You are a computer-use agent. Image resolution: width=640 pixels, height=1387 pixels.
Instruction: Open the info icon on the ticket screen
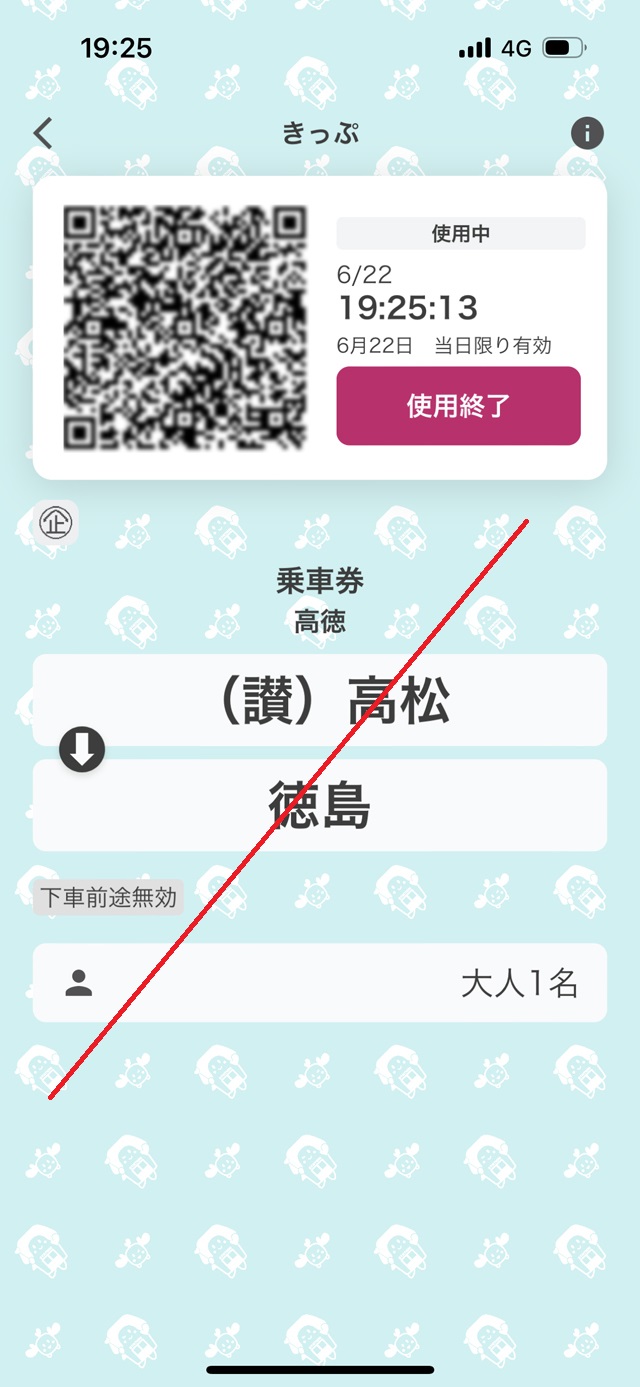coord(587,133)
